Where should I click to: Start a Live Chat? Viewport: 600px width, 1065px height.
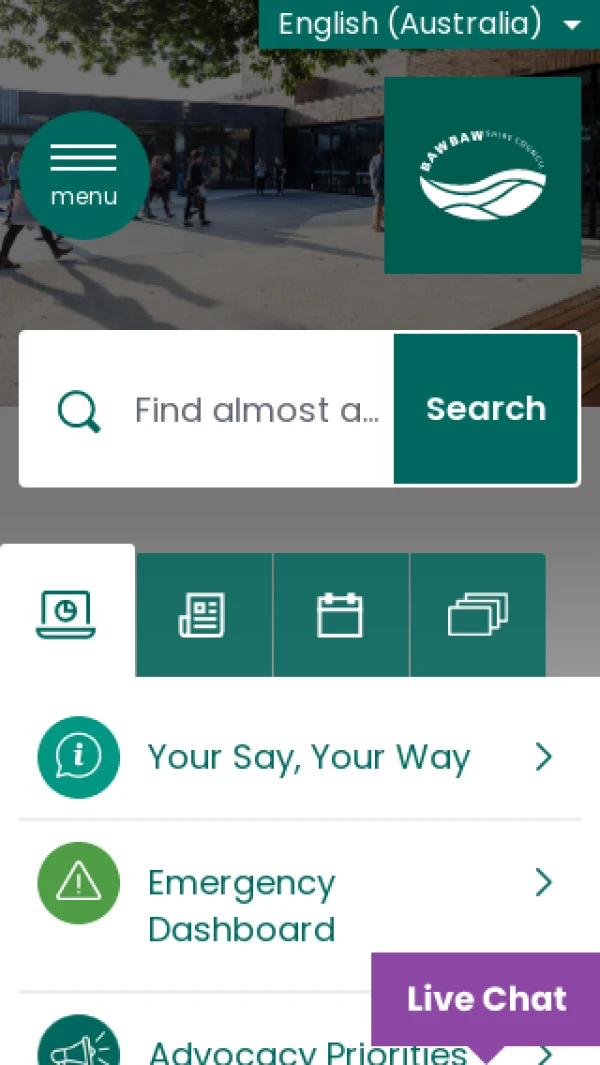pos(486,999)
